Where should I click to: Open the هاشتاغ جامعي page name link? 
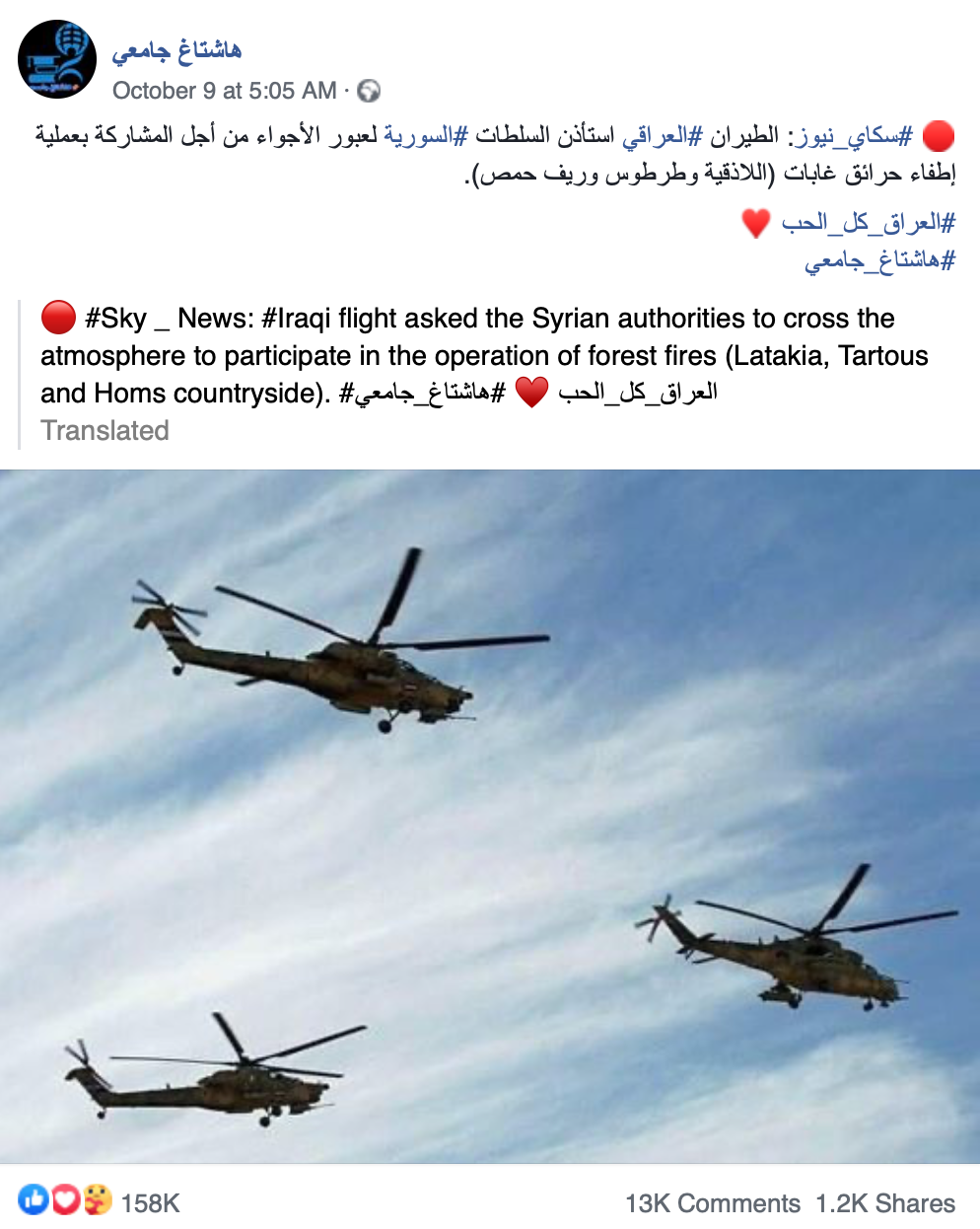(x=176, y=50)
